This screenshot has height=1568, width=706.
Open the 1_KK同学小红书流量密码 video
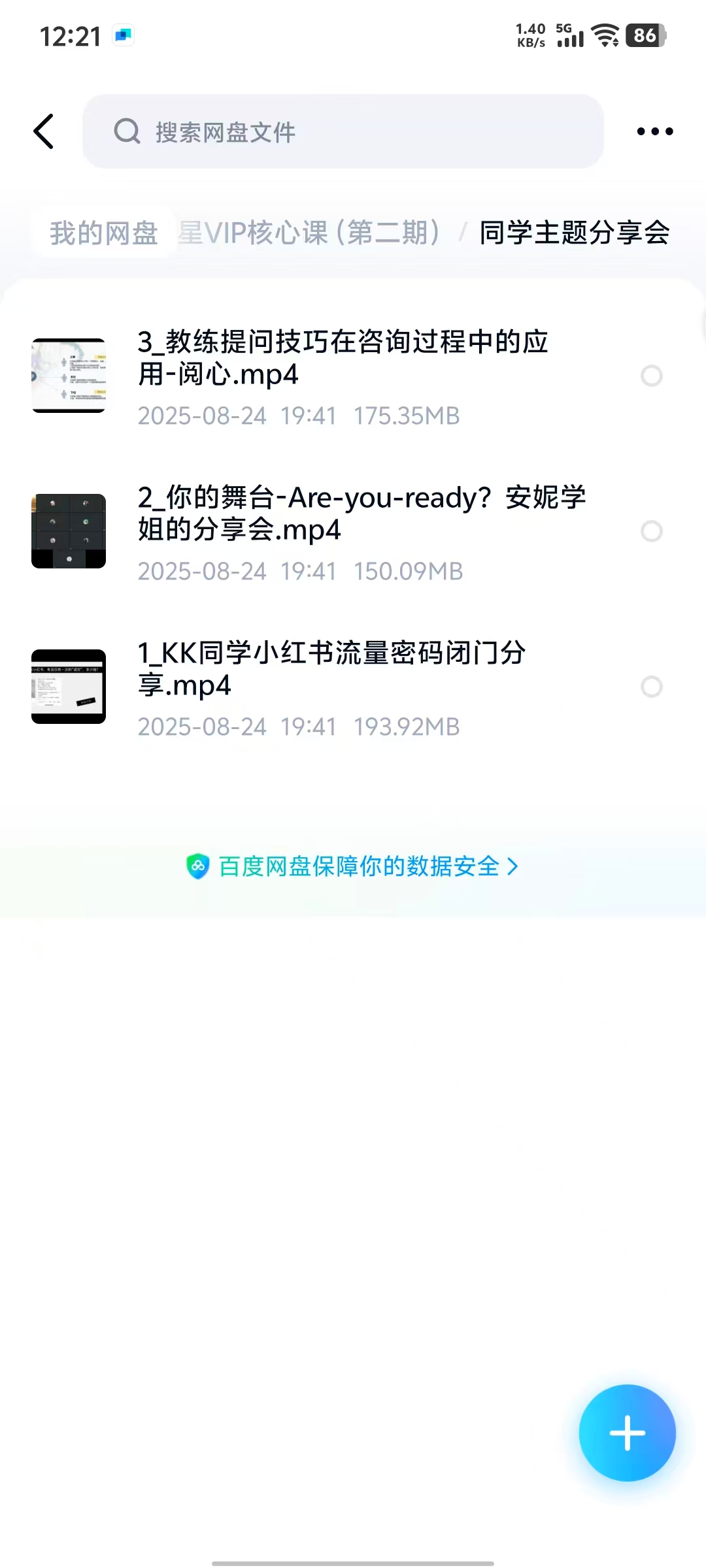[331, 669]
